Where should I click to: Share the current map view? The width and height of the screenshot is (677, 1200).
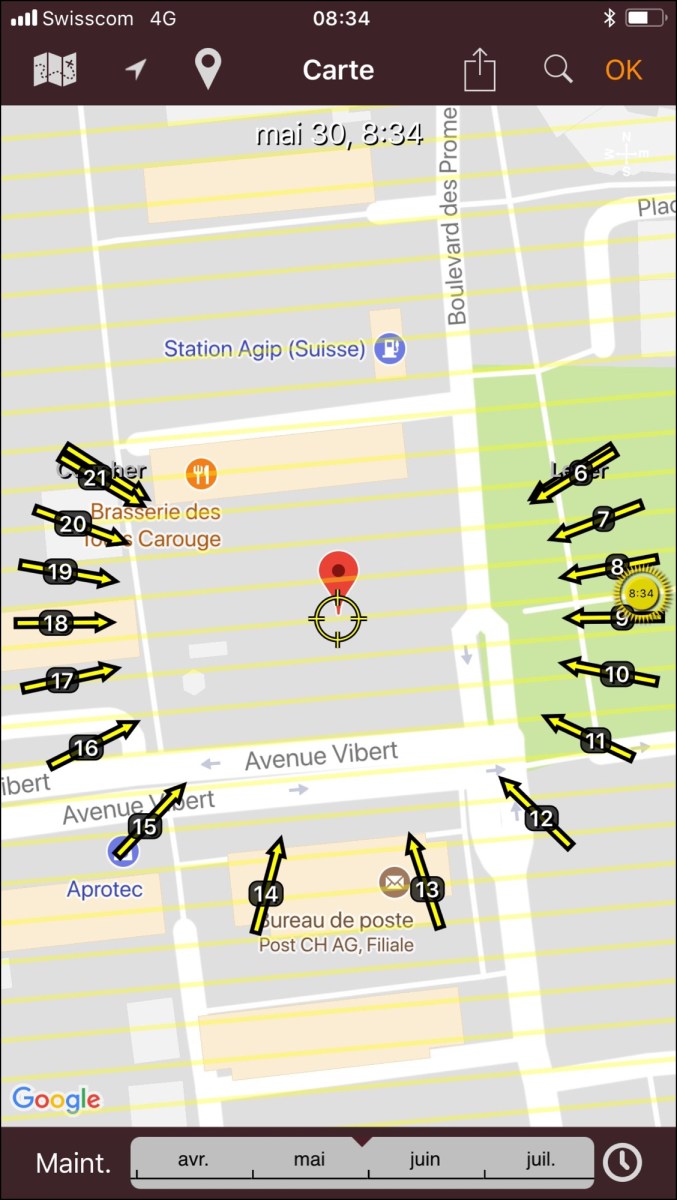(x=480, y=70)
